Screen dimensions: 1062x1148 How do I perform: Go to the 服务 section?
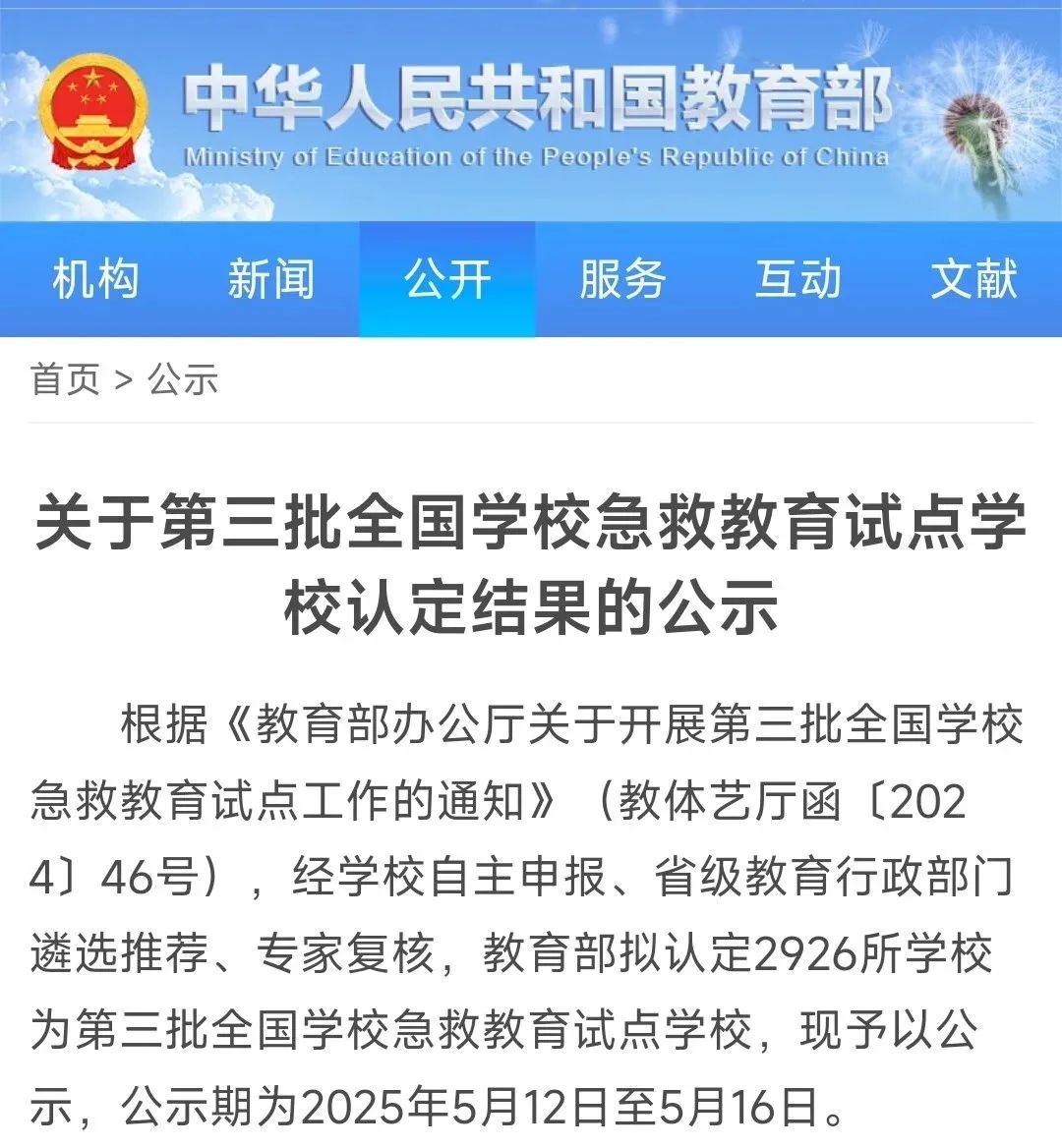622,279
